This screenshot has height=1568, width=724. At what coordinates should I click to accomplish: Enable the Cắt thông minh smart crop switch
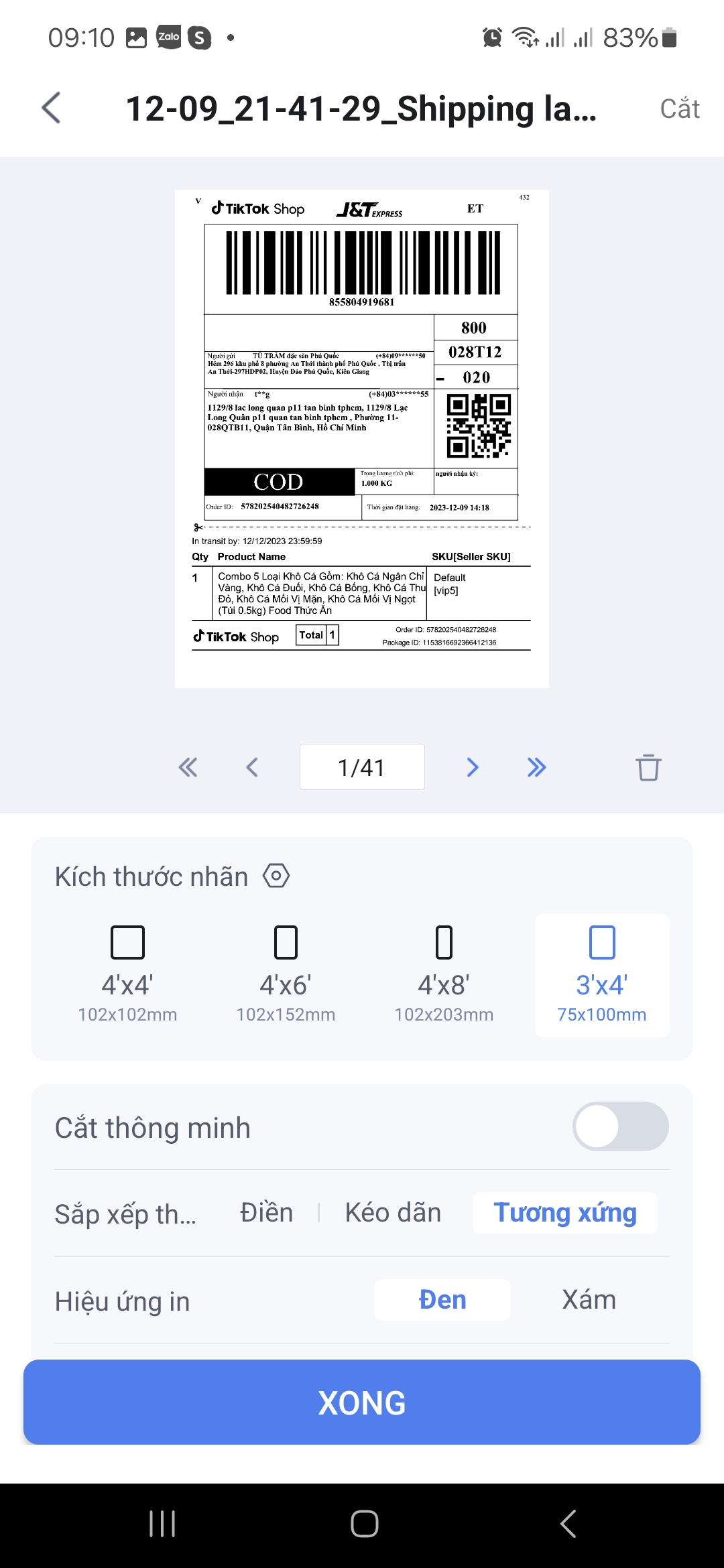(x=620, y=1126)
